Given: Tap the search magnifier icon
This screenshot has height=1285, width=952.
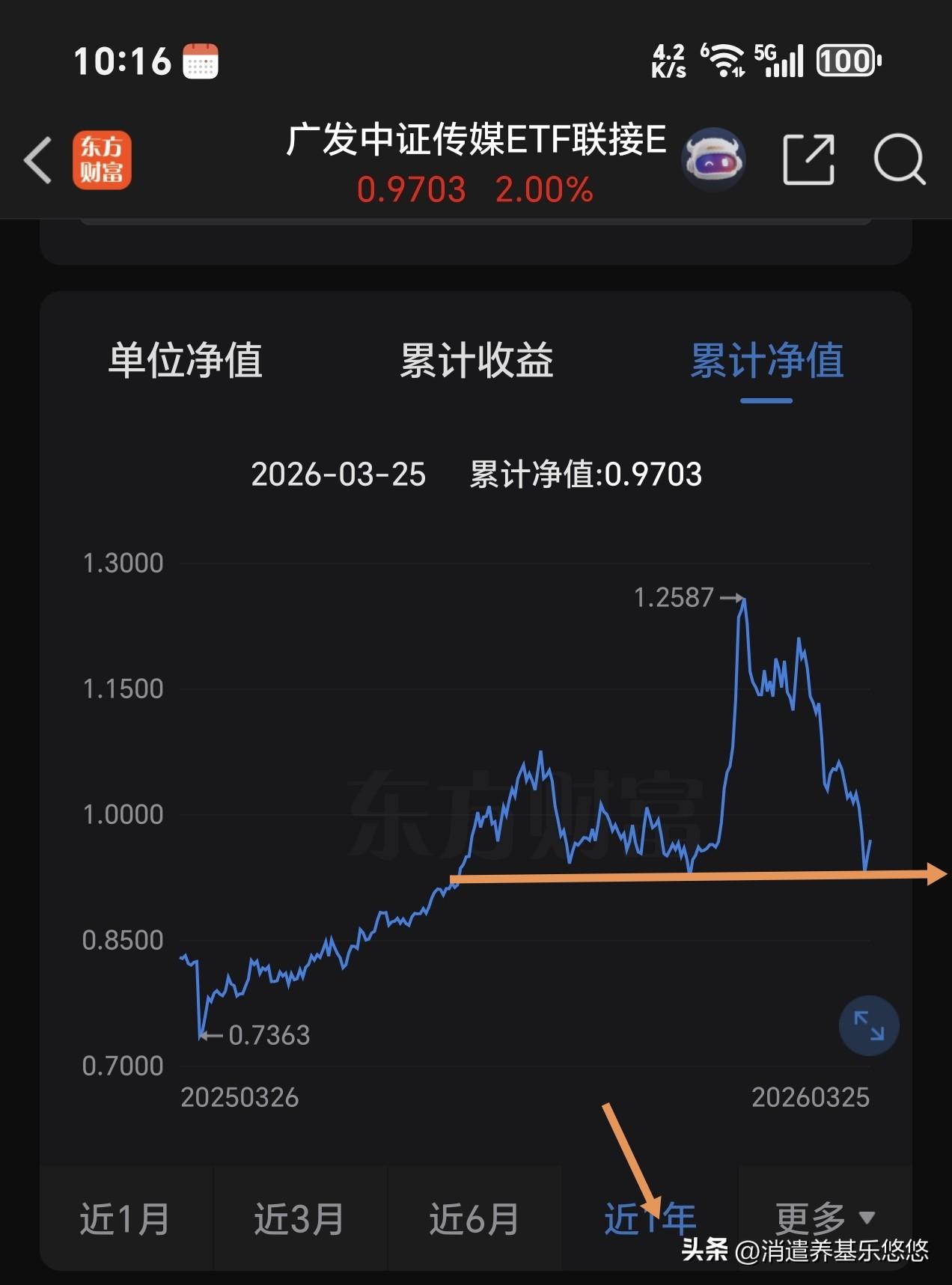Looking at the screenshot, I should click(x=901, y=159).
